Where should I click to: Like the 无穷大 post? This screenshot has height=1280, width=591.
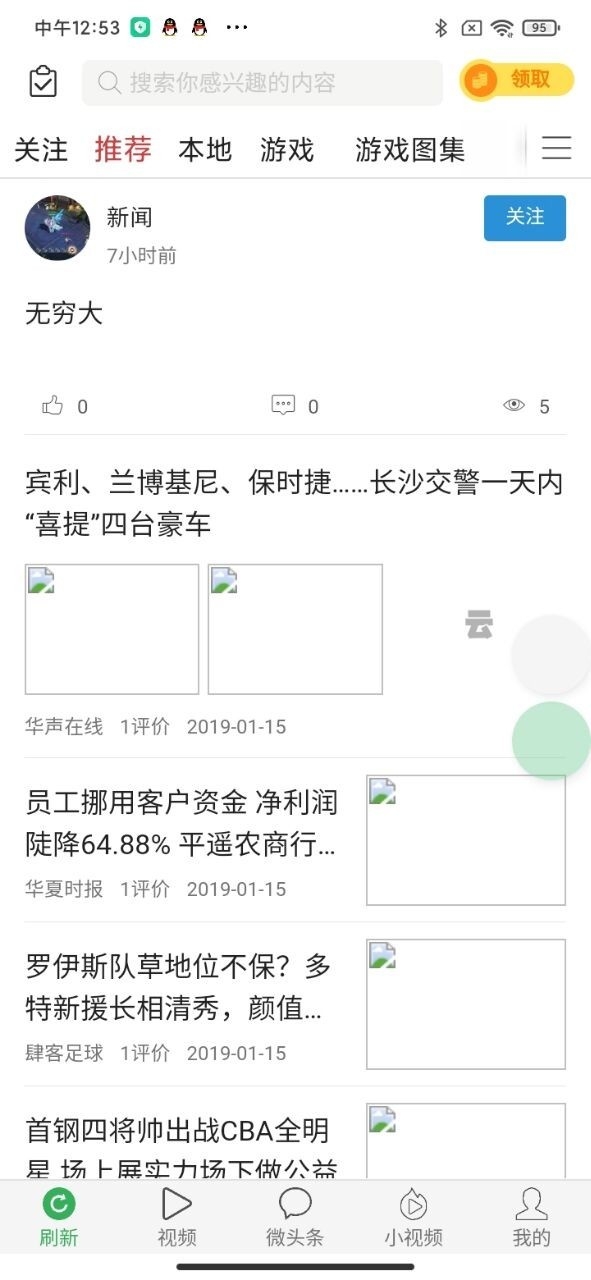pos(64,406)
